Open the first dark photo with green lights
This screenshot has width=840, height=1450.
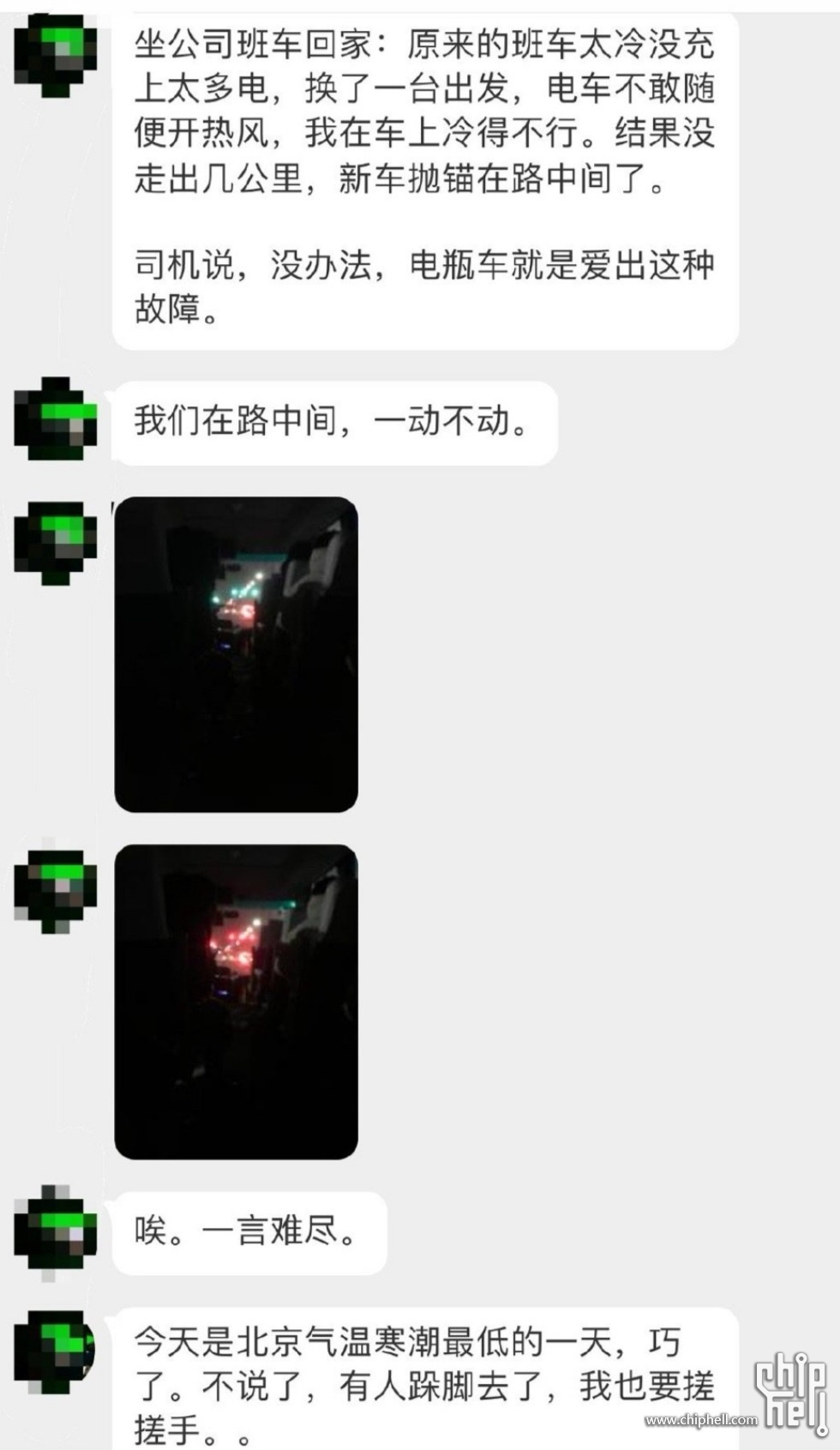click(x=236, y=654)
